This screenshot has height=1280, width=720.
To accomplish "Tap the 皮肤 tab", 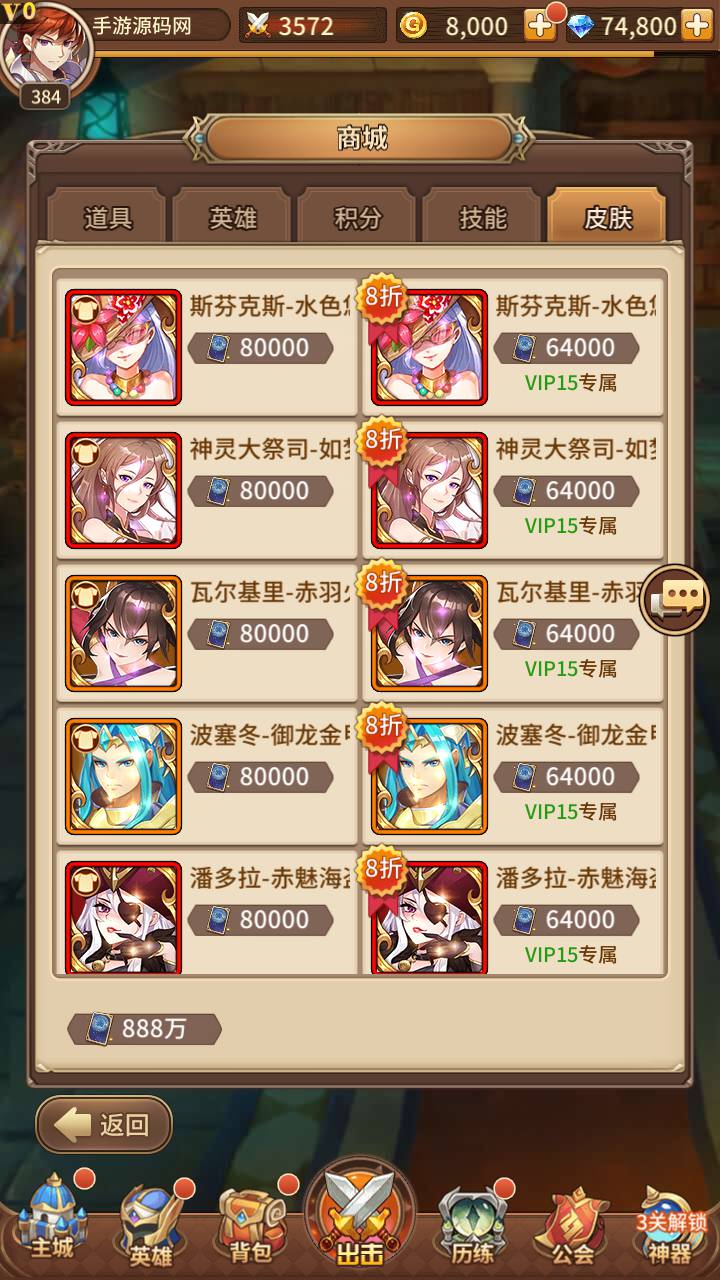I will click(607, 218).
